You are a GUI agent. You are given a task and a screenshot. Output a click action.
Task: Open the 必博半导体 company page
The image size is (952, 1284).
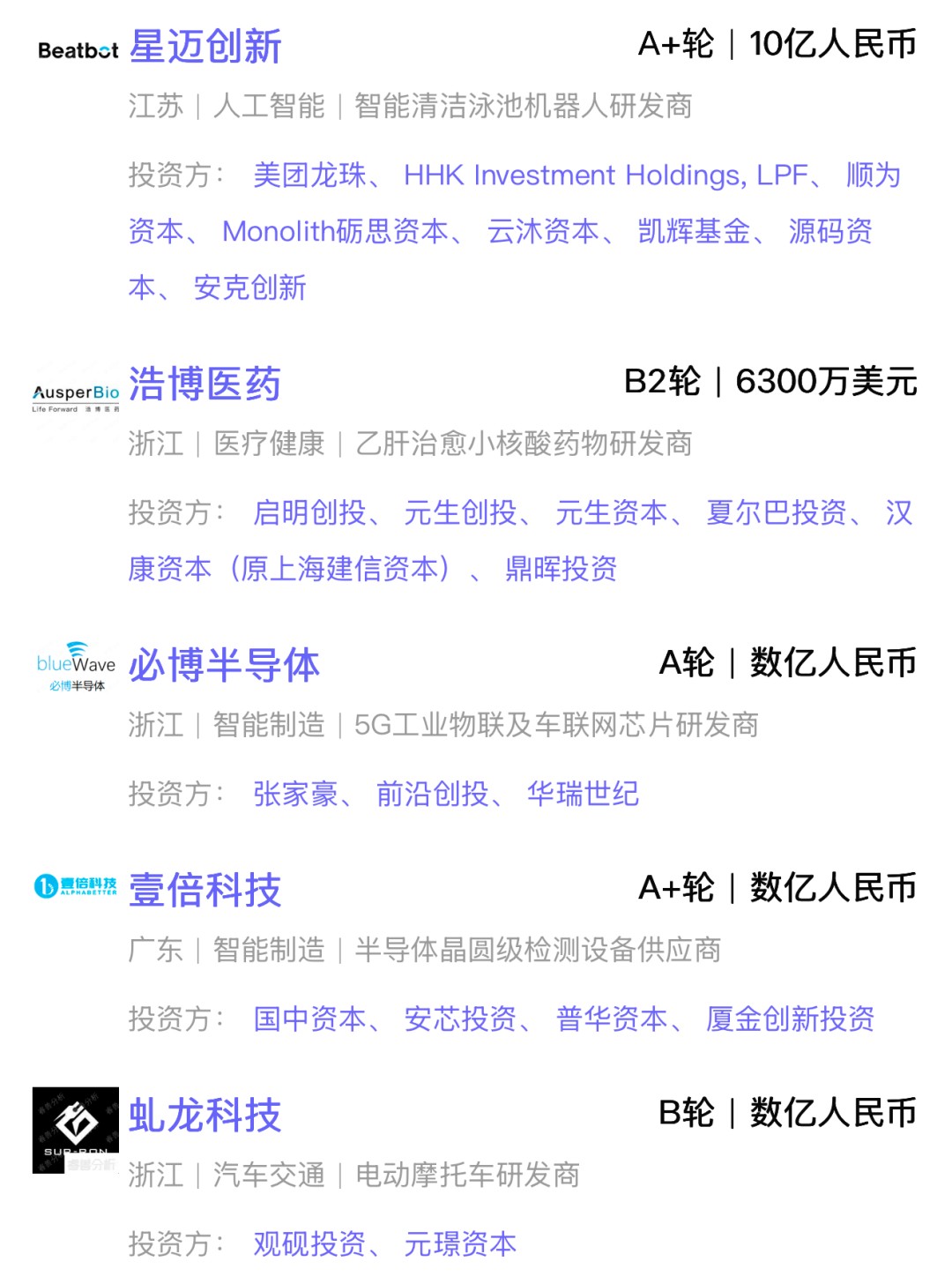point(224,665)
